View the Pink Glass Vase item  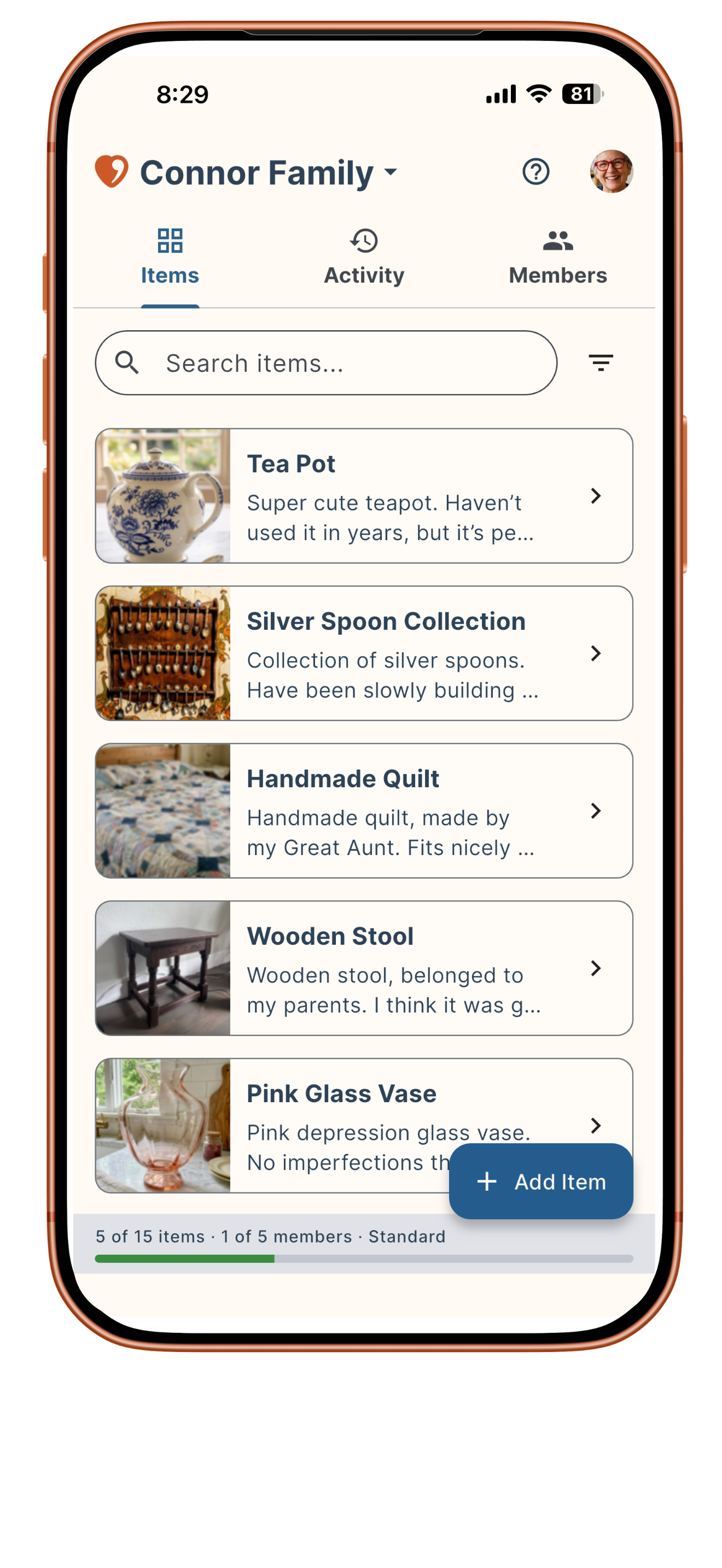pyautogui.click(x=364, y=1126)
